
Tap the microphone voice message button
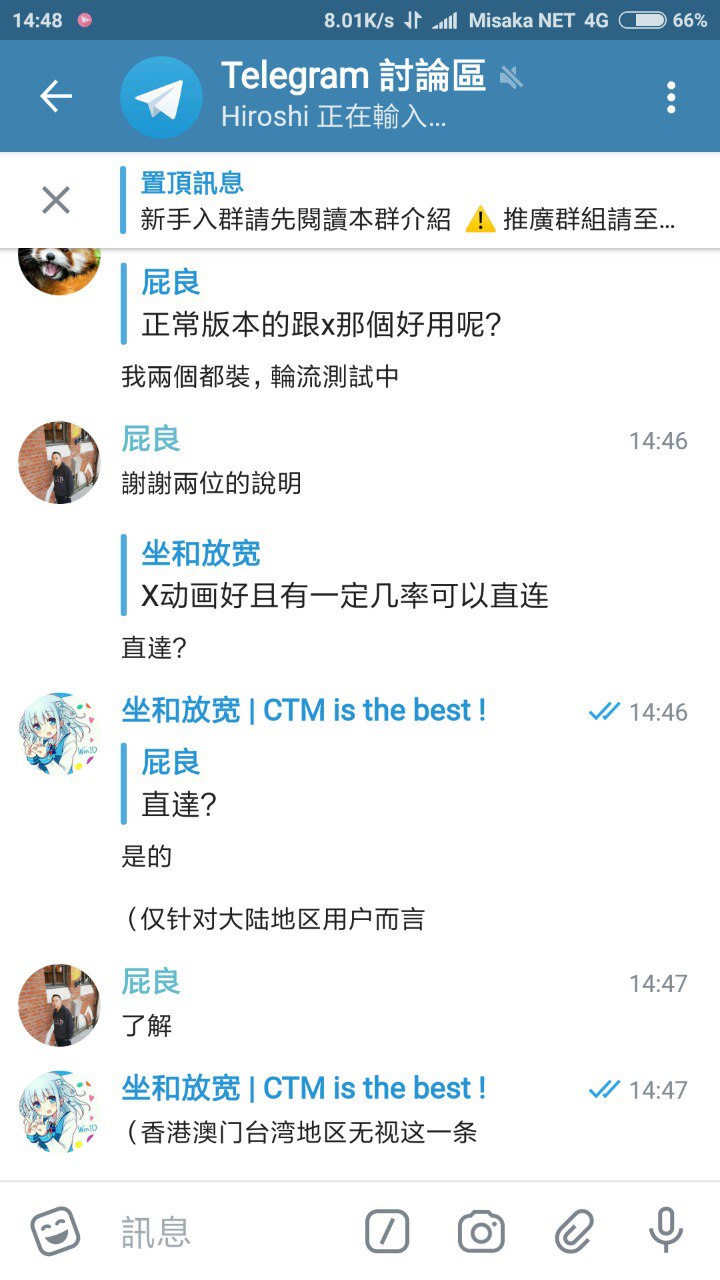coord(666,1231)
